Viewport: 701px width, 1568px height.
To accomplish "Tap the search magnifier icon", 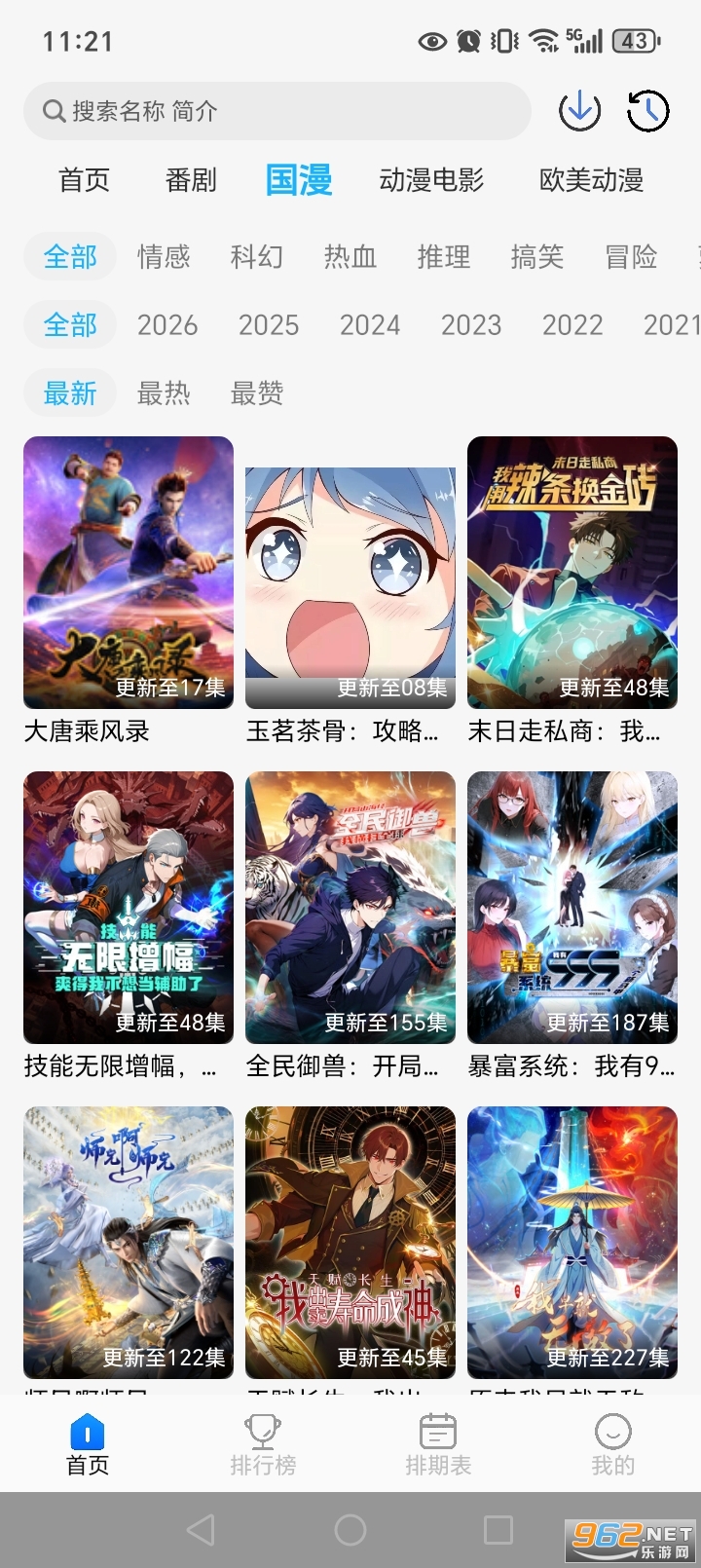I will pos(54,111).
